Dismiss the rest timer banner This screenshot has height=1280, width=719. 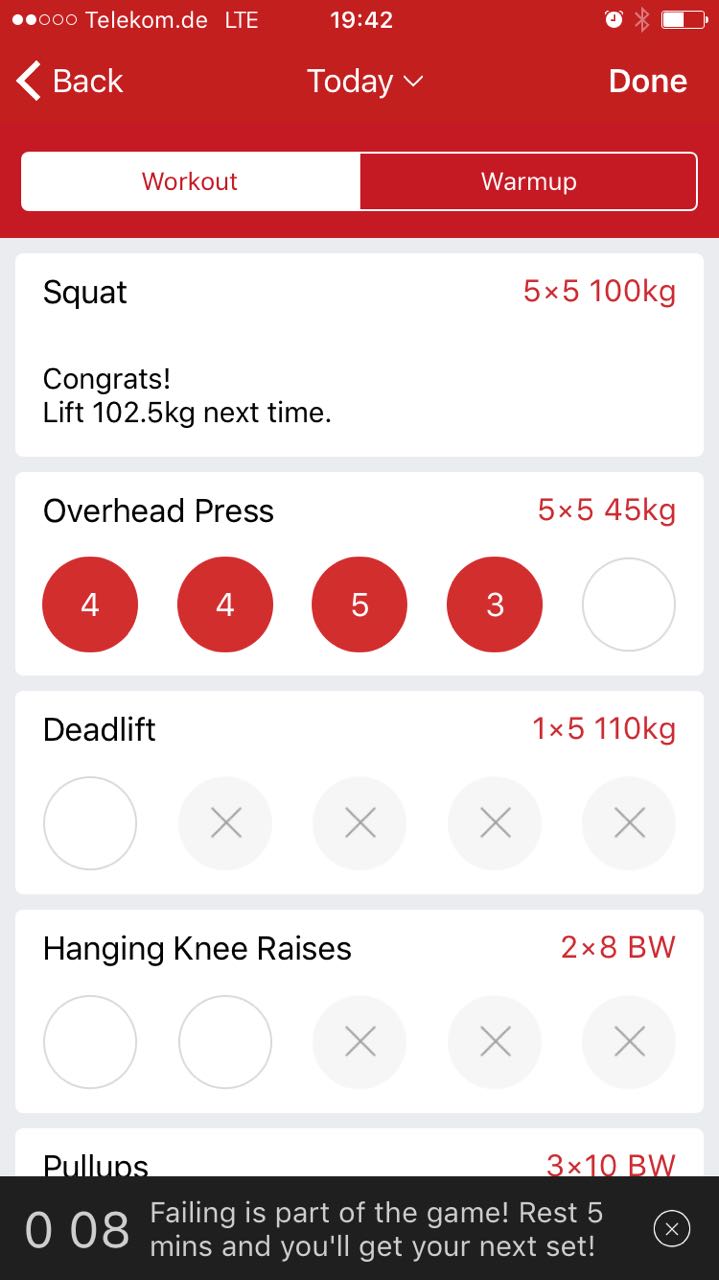point(671,1229)
